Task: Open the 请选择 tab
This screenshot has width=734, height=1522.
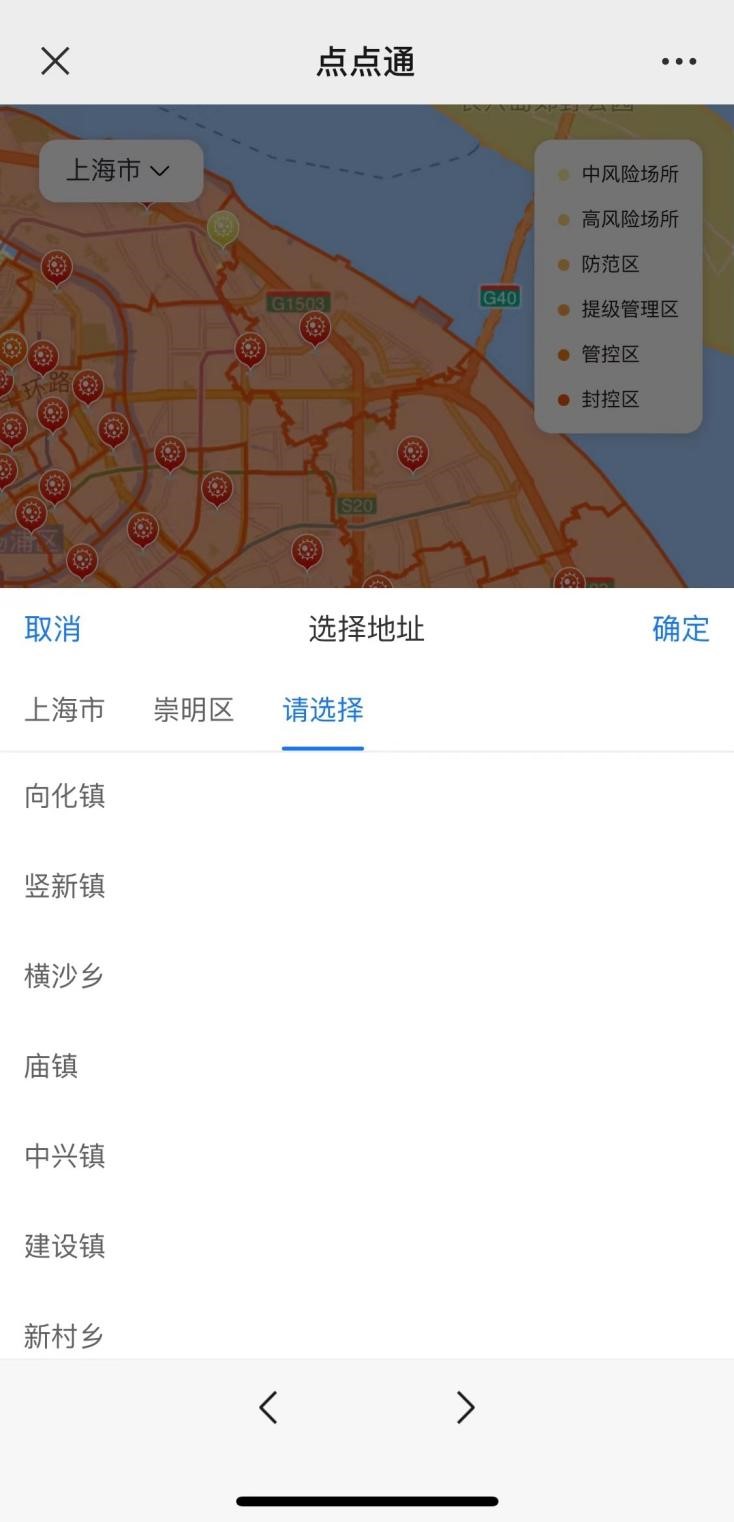Action: coord(323,710)
